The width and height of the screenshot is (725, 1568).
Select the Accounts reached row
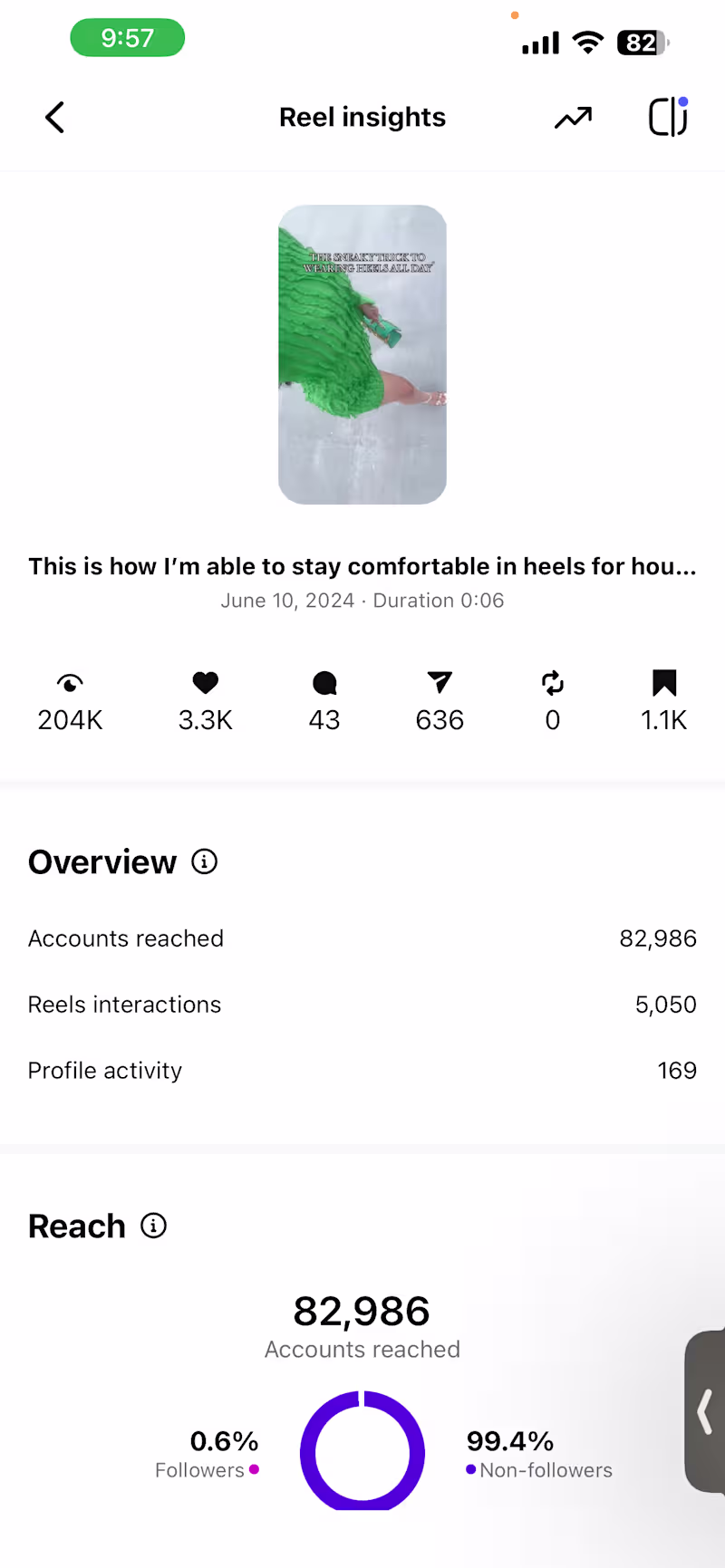(x=362, y=938)
